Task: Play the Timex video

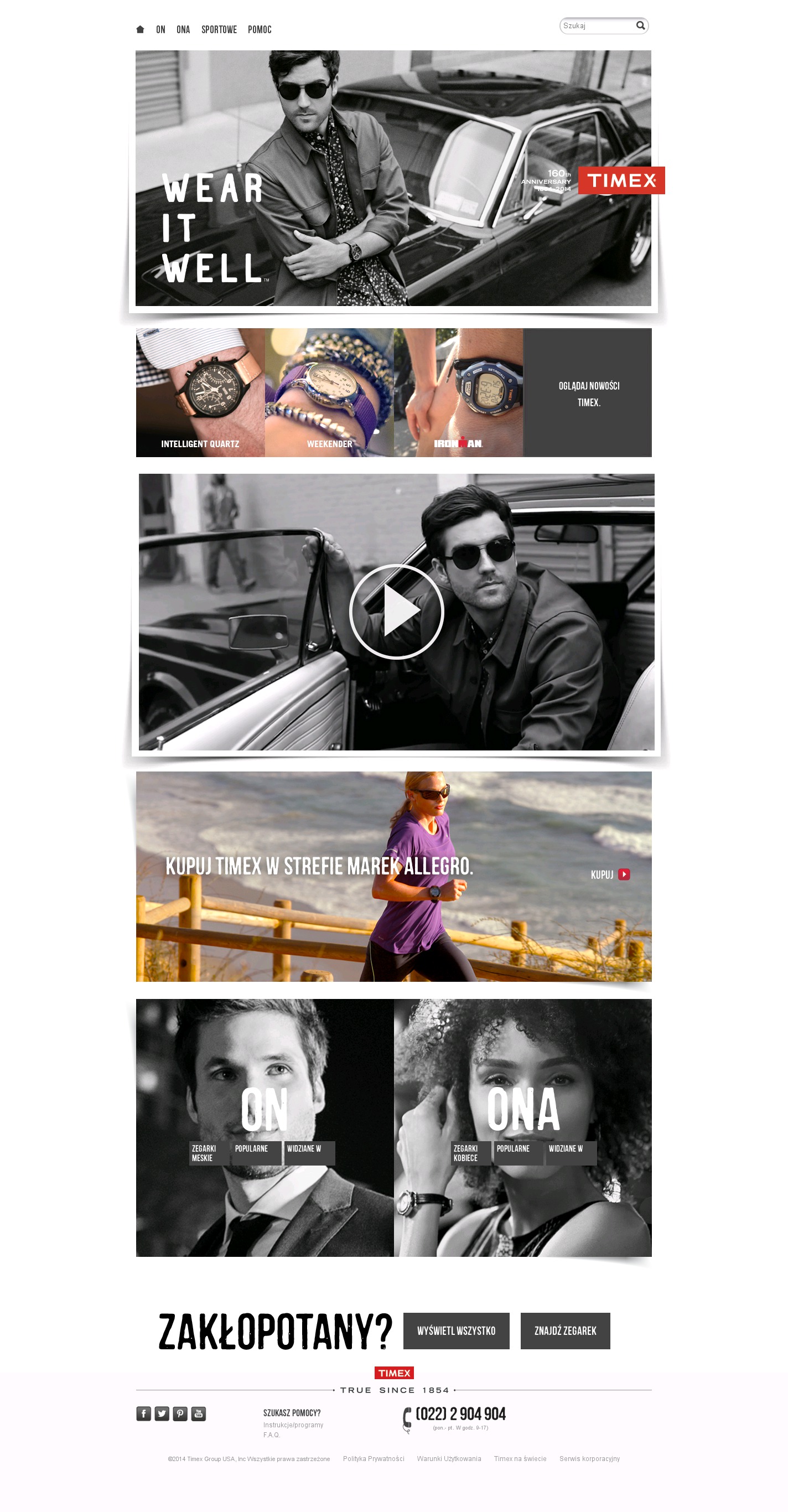Action: pyautogui.click(x=396, y=612)
